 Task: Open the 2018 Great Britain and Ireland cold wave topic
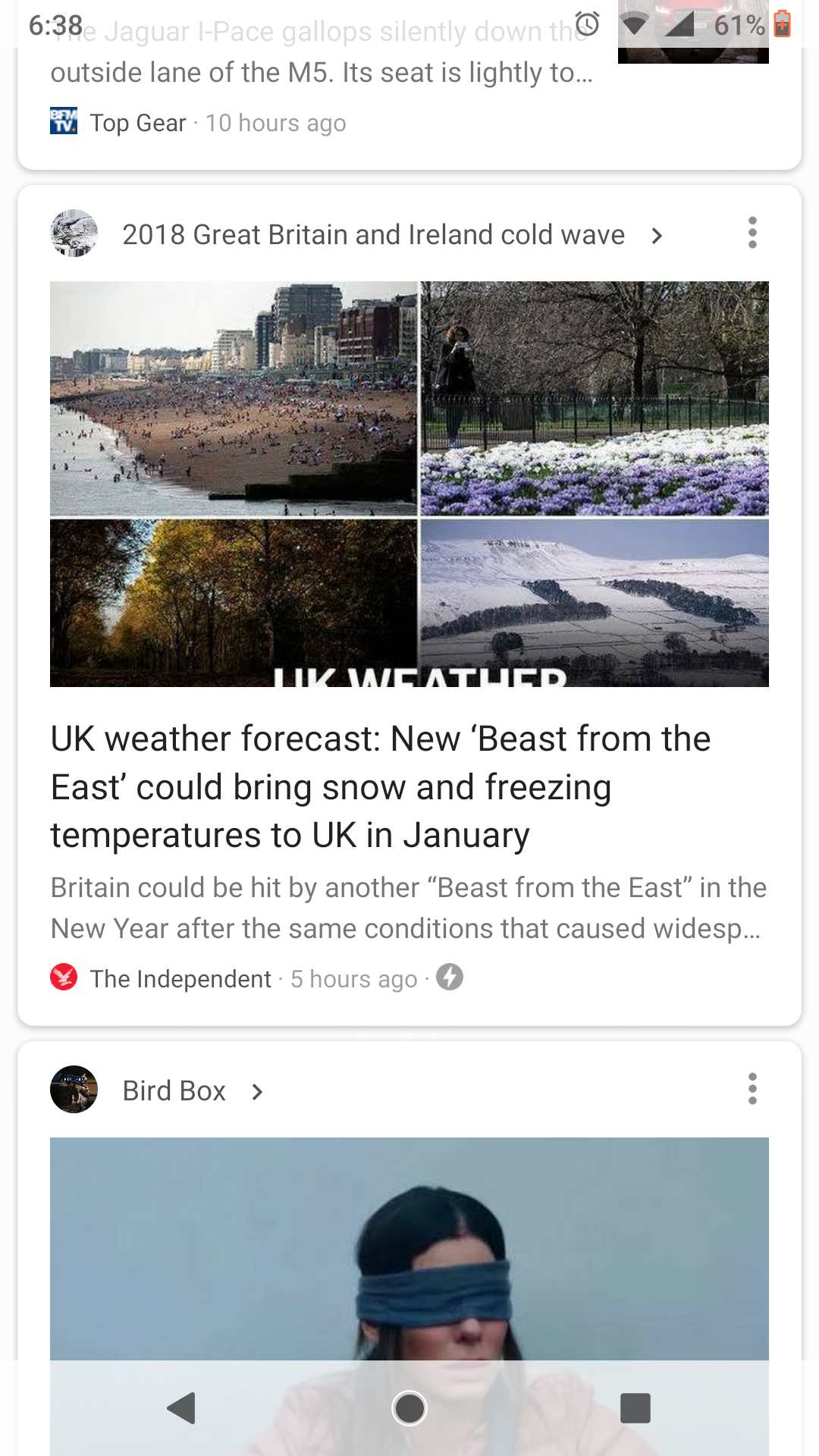click(x=373, y=235)
